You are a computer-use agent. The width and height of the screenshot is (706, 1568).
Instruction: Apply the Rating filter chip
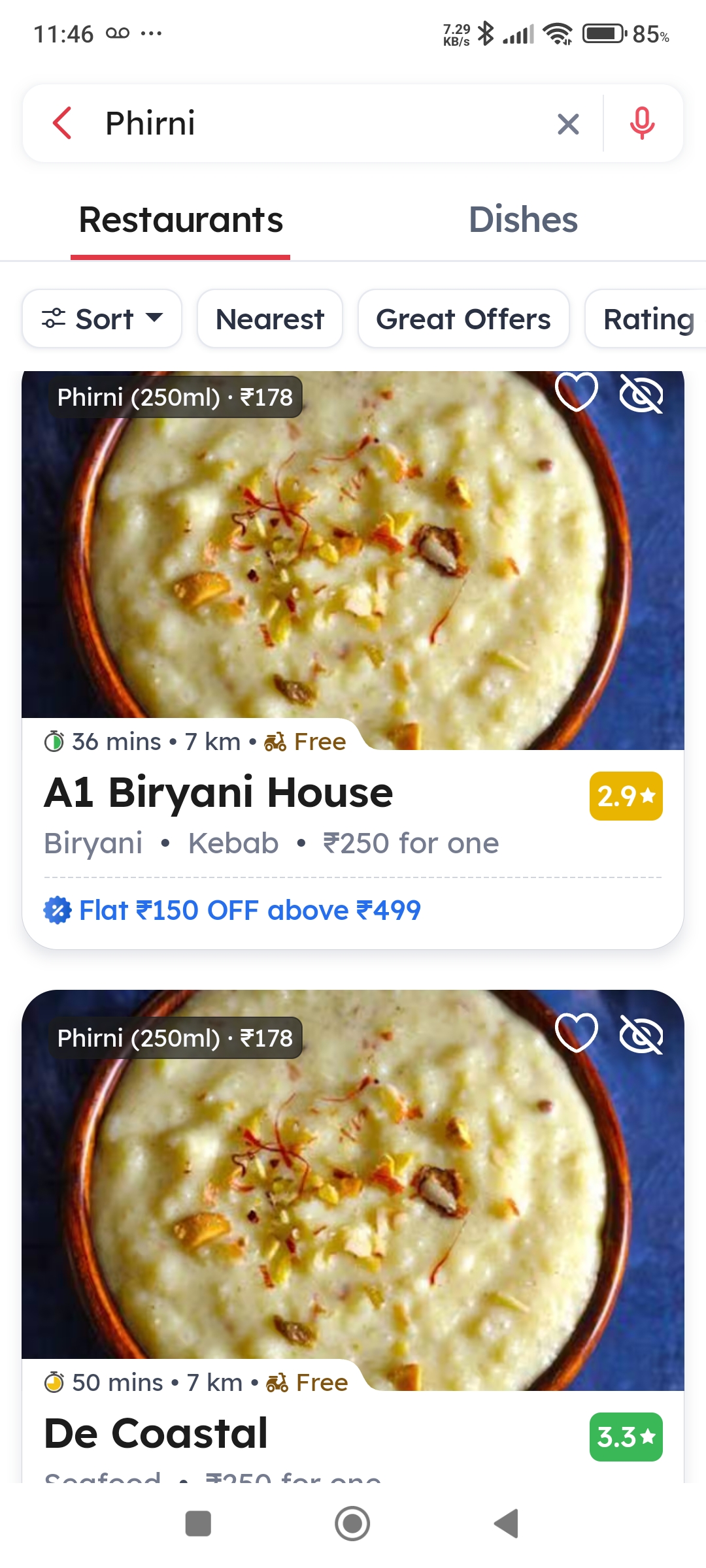647,319
